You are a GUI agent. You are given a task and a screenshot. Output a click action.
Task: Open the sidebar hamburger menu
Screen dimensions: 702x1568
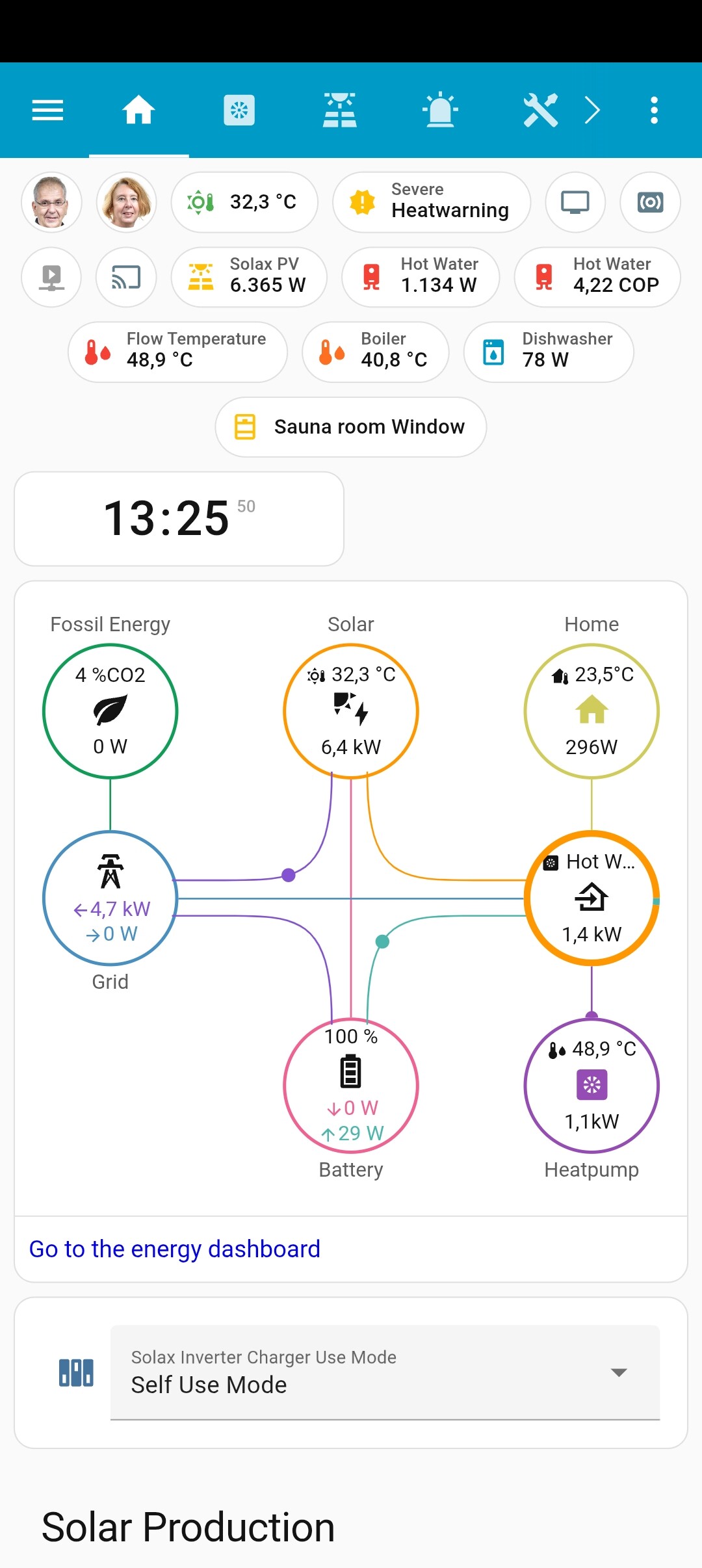point(47,111)
